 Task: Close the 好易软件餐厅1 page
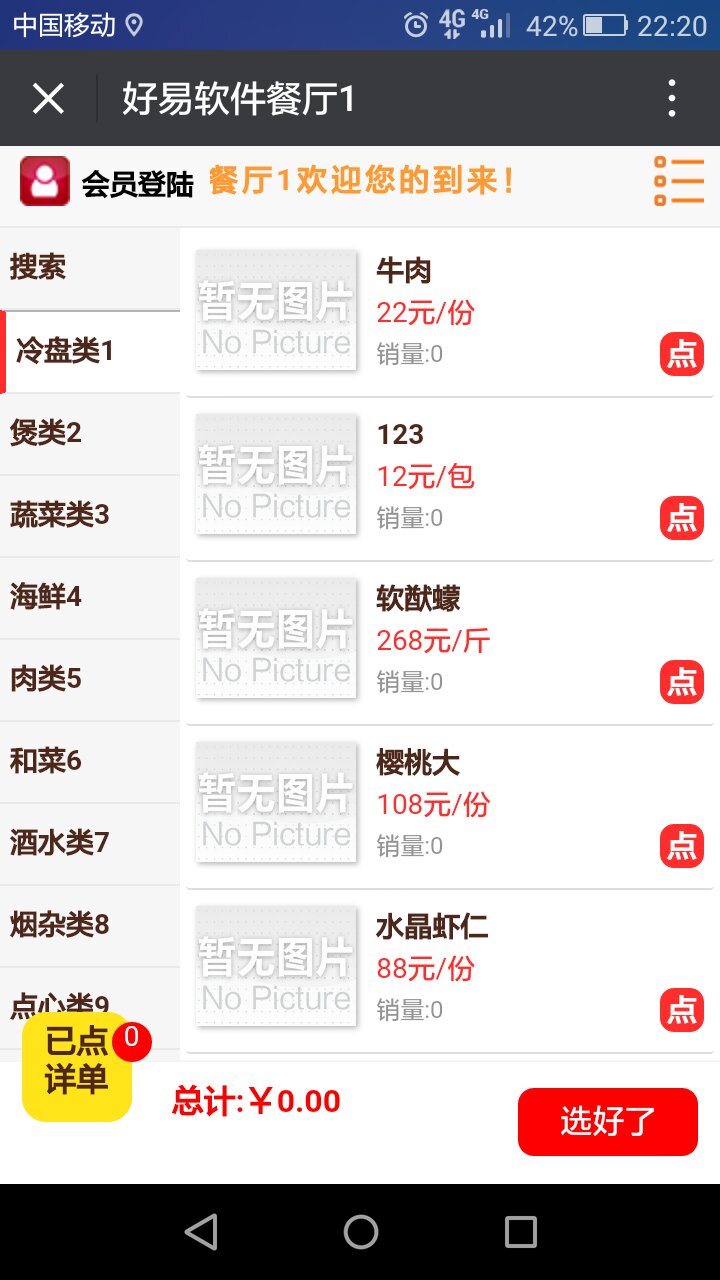(x=48, y=99)
